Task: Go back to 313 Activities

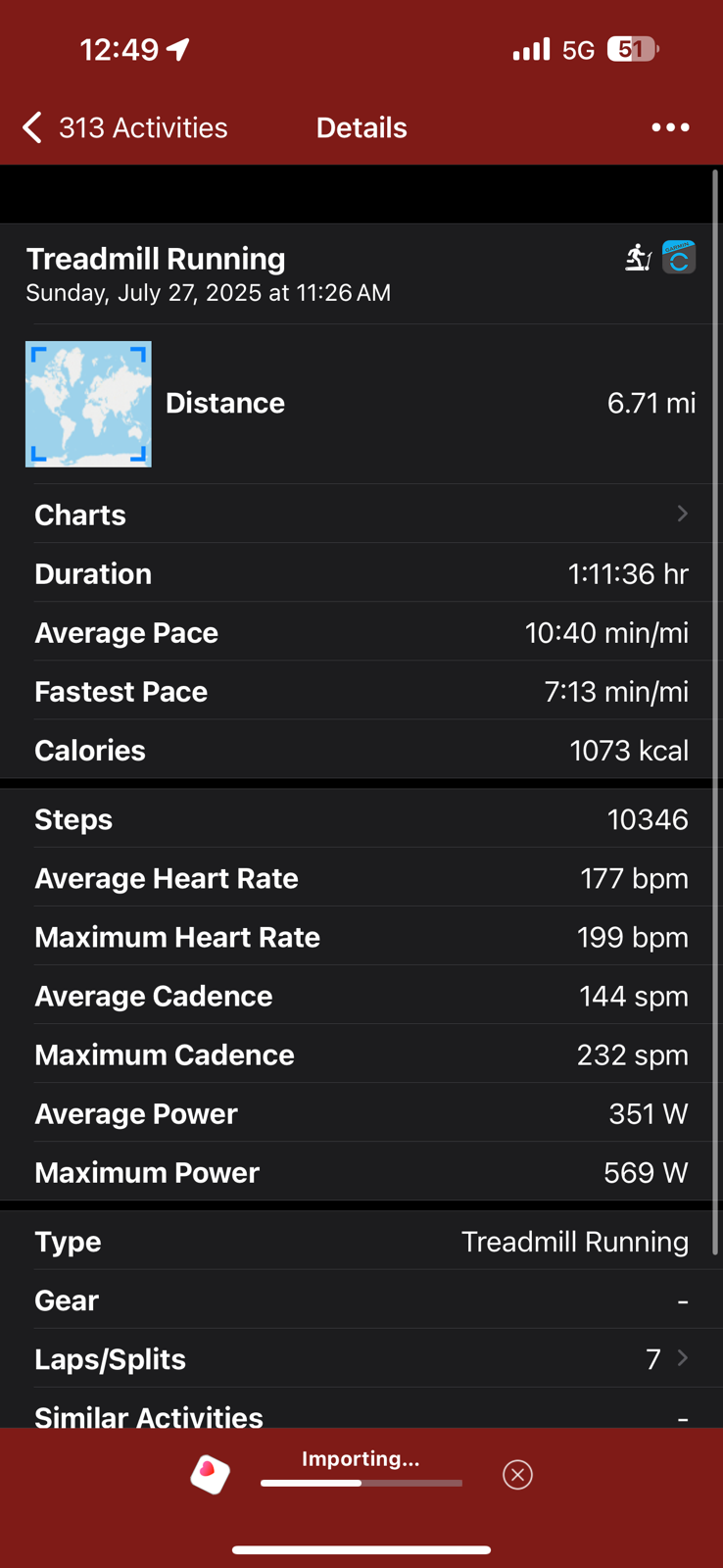Action: click(125, 127)
